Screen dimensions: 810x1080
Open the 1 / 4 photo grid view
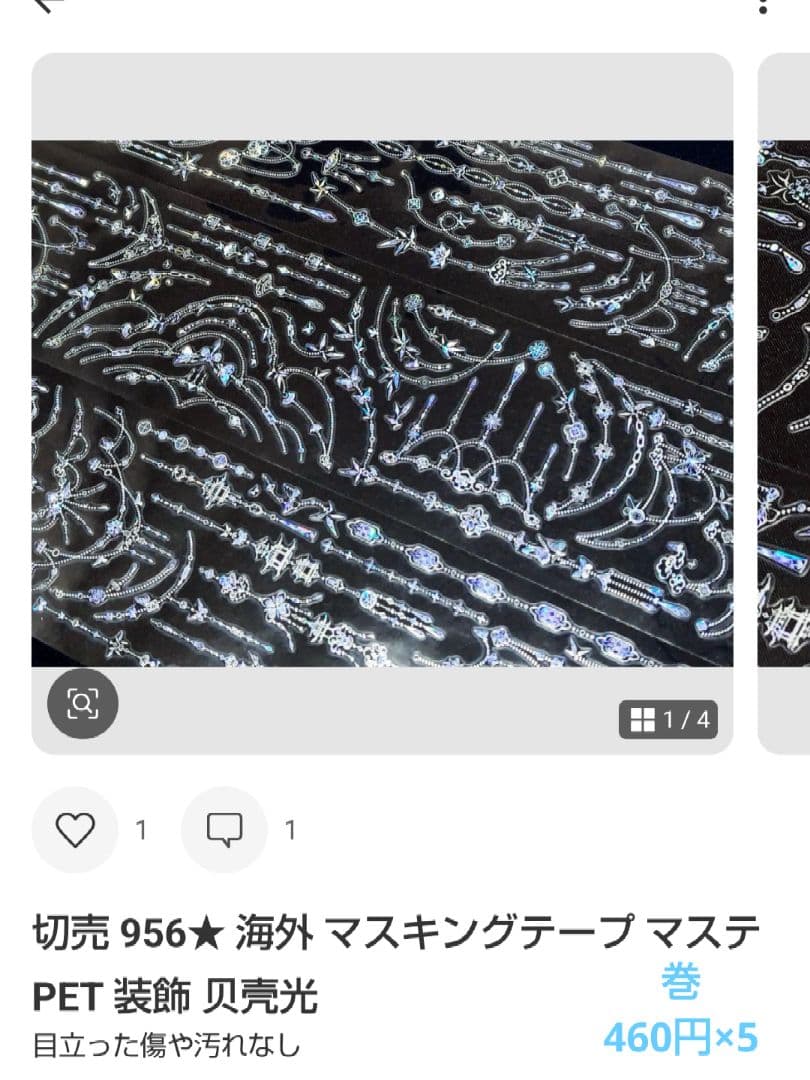click(668, 719)
